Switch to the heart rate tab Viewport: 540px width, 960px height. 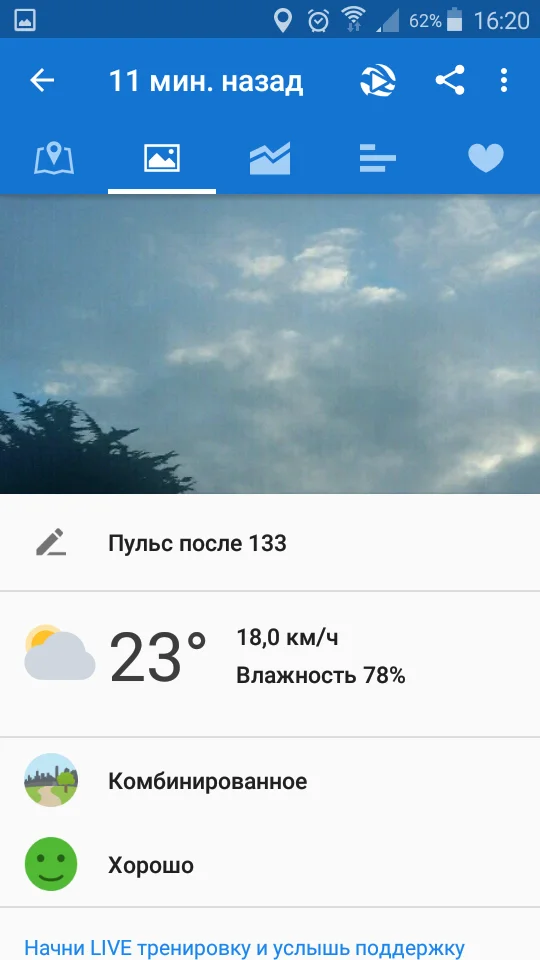click(x=486, y=159)
